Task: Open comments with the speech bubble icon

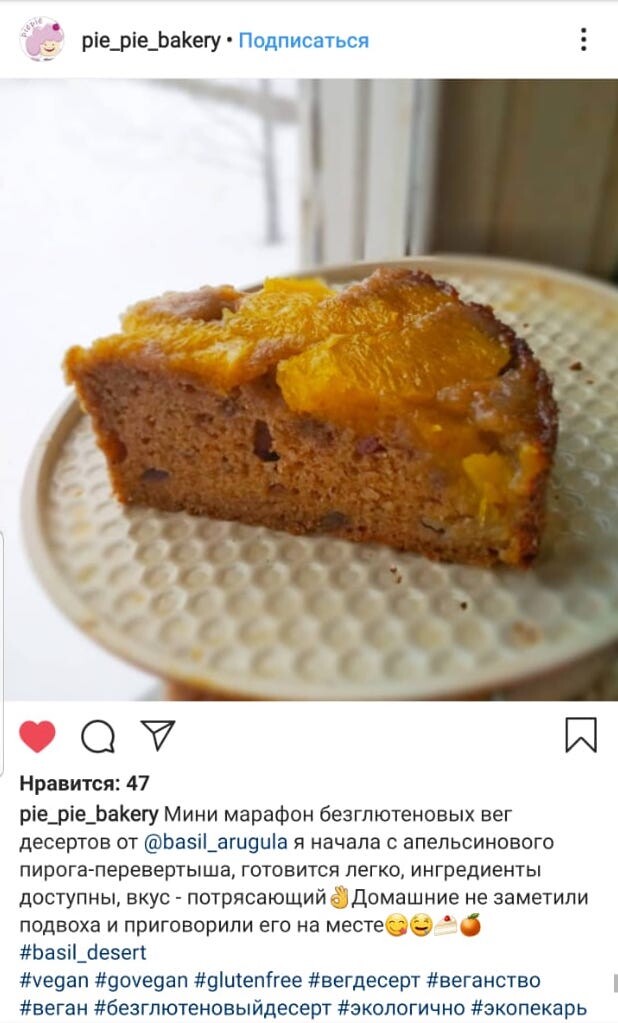Action: pyautogui.click(x=97, y=736)
